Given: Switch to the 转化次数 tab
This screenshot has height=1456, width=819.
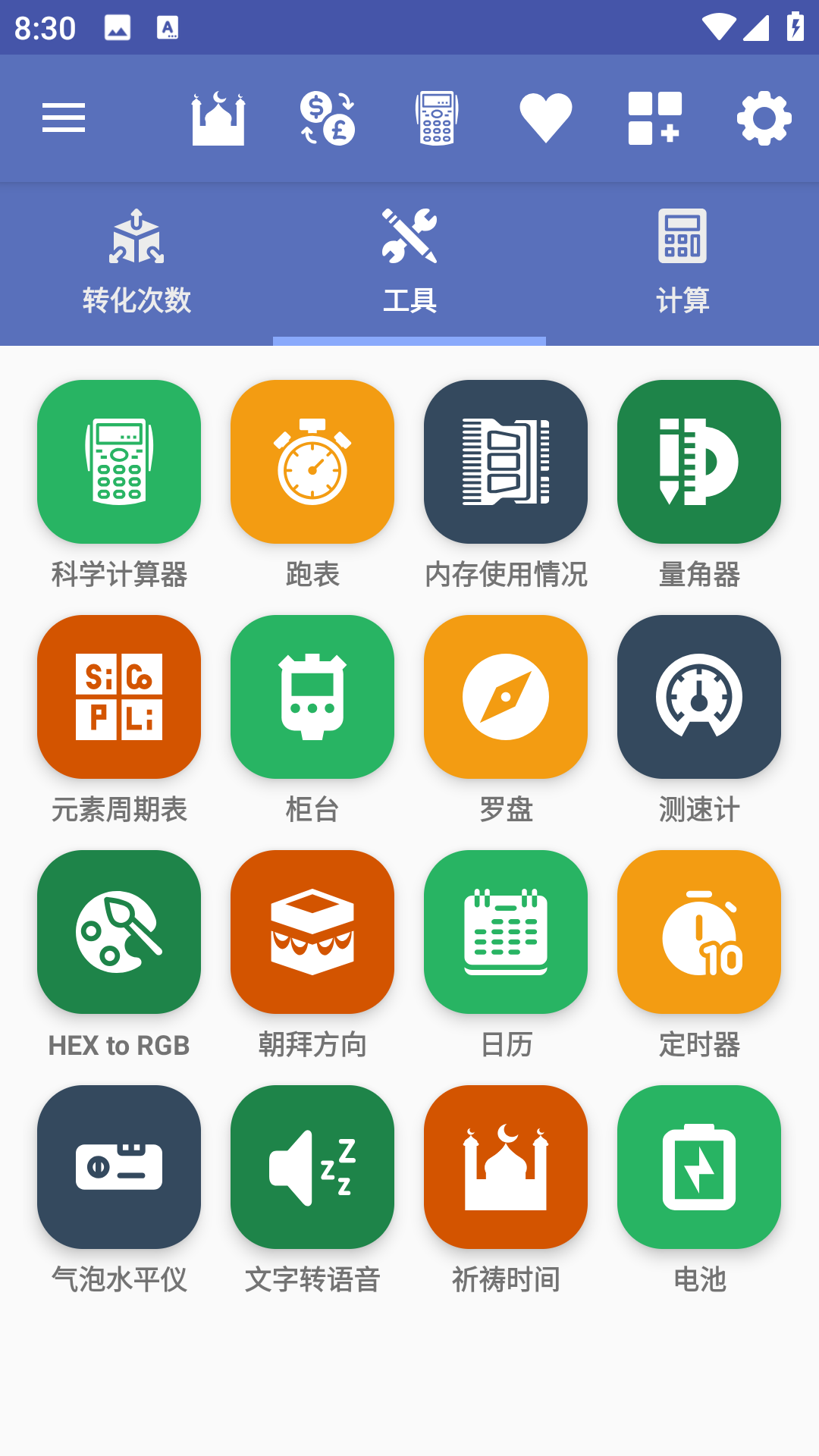Looking at the screenshot, I should click(136, 262).
